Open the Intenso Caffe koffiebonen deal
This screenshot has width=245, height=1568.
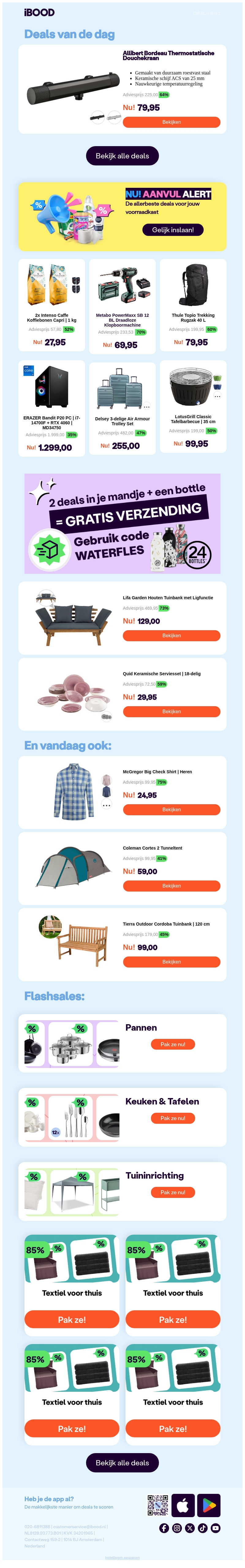click(x=52, y=304)
